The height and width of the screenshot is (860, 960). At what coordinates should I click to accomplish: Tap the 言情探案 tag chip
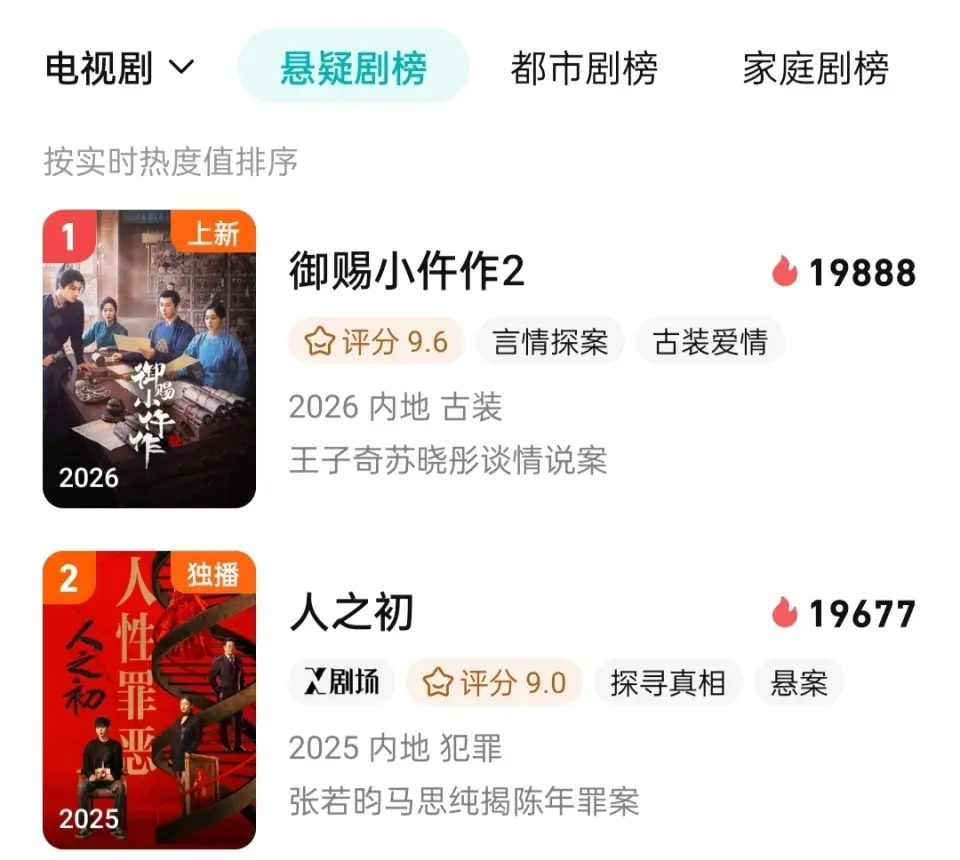click(x=550, y=343)
